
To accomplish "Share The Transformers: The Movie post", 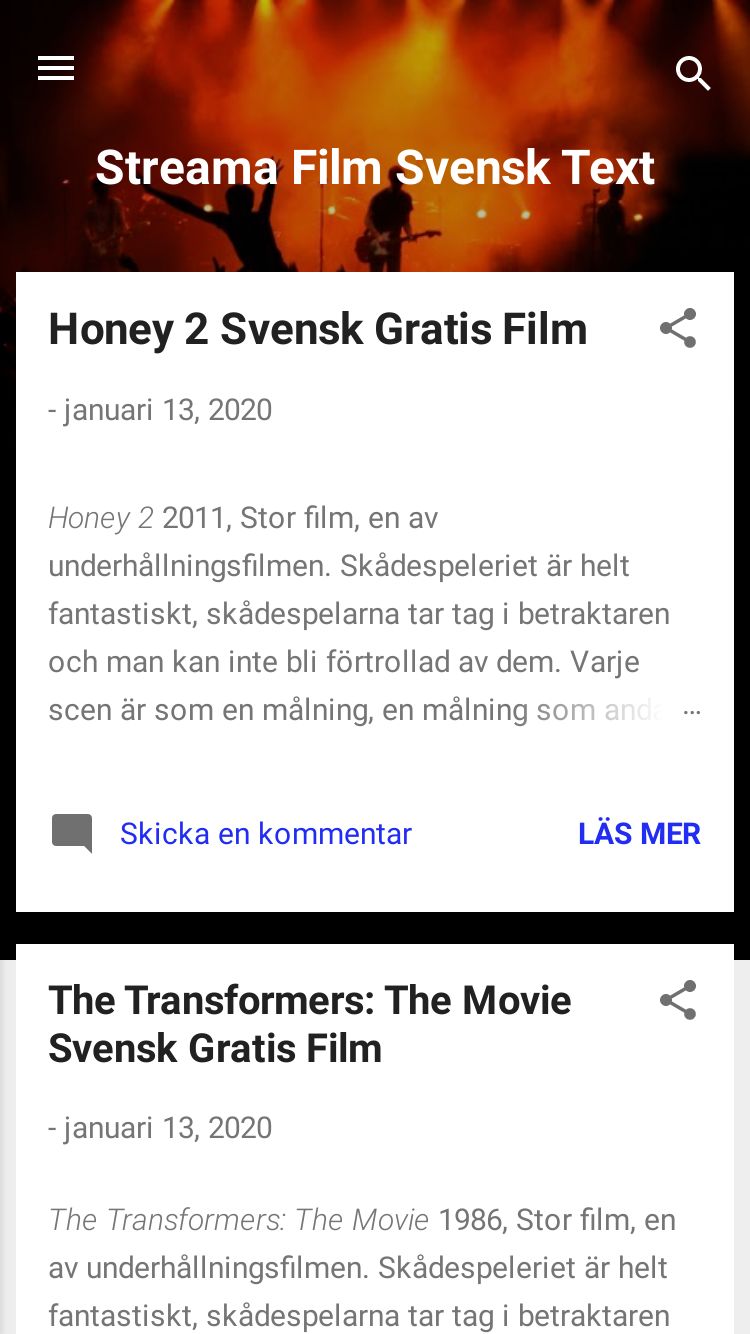I will (x=678, y=1001).
